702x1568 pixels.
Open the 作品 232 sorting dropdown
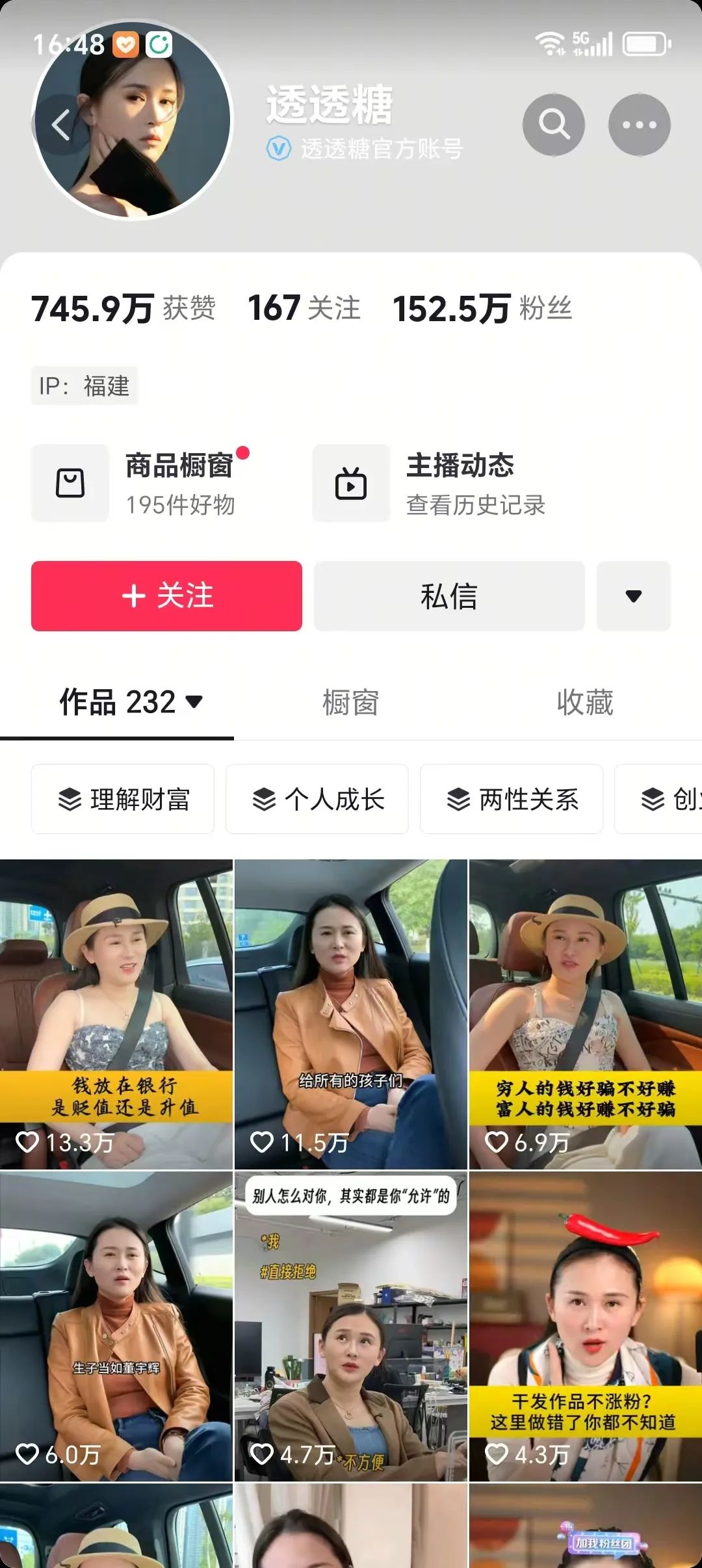coord(131,702)
